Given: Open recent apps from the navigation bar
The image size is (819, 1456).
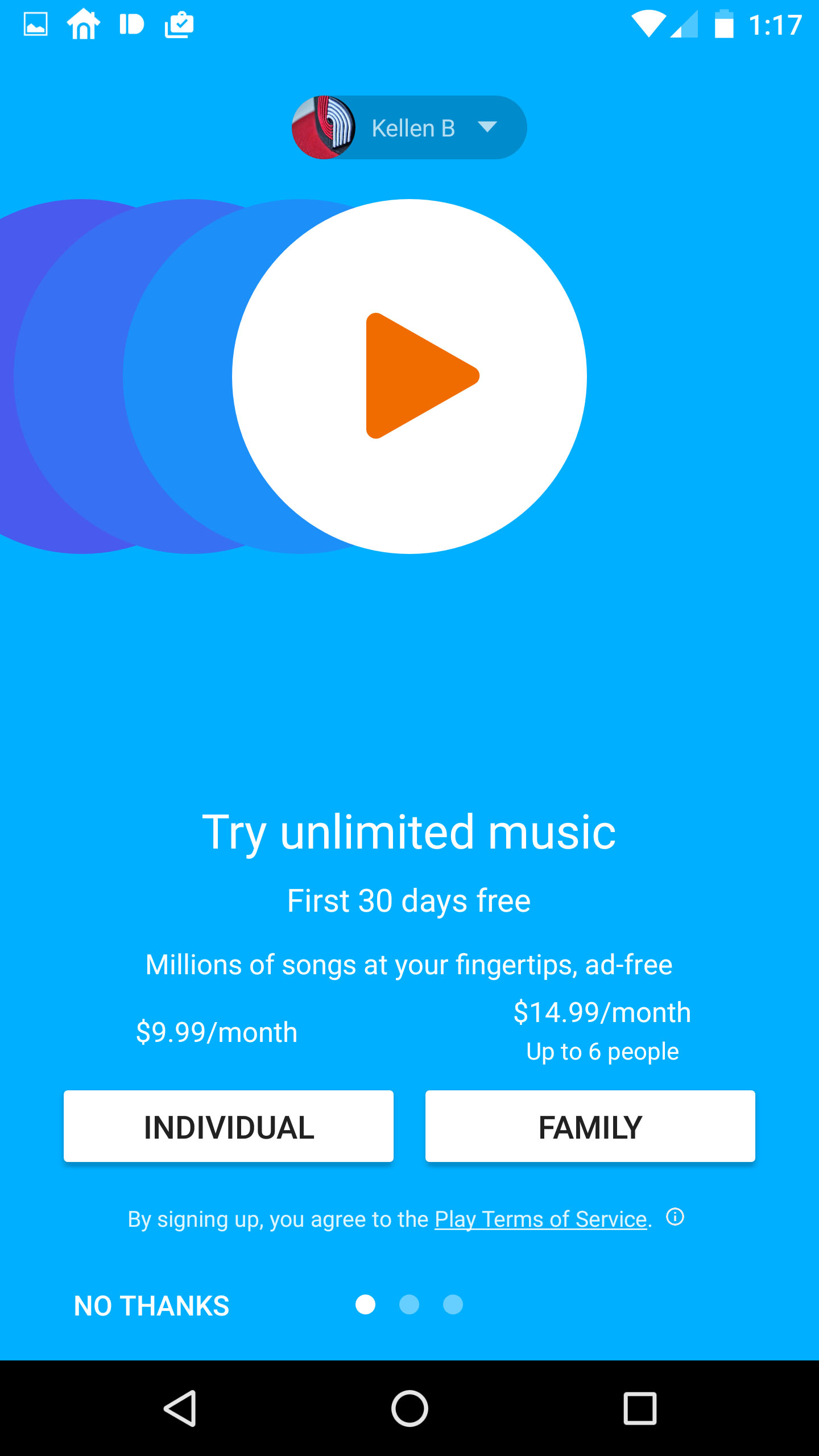Looking at the screenshot, I should [640, 1408].
